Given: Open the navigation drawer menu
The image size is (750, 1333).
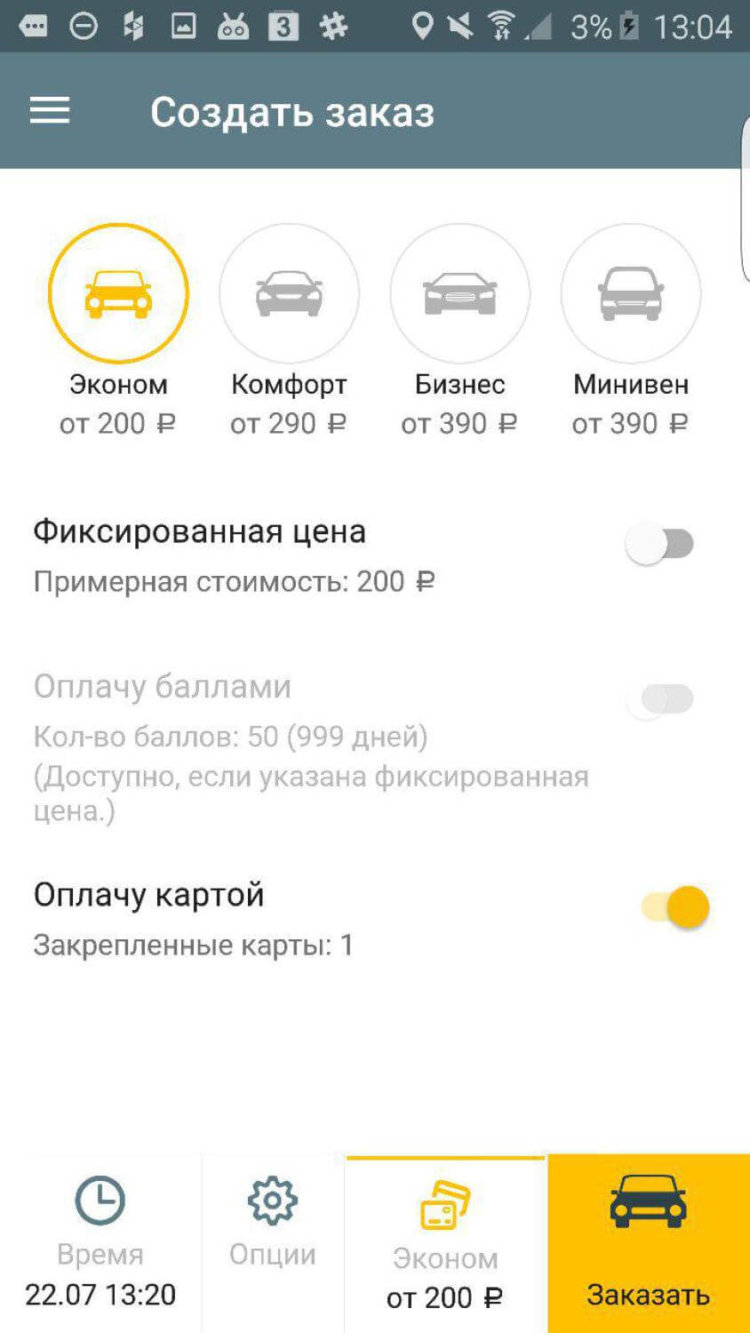Looking at the screenshot, I should 49,110.
